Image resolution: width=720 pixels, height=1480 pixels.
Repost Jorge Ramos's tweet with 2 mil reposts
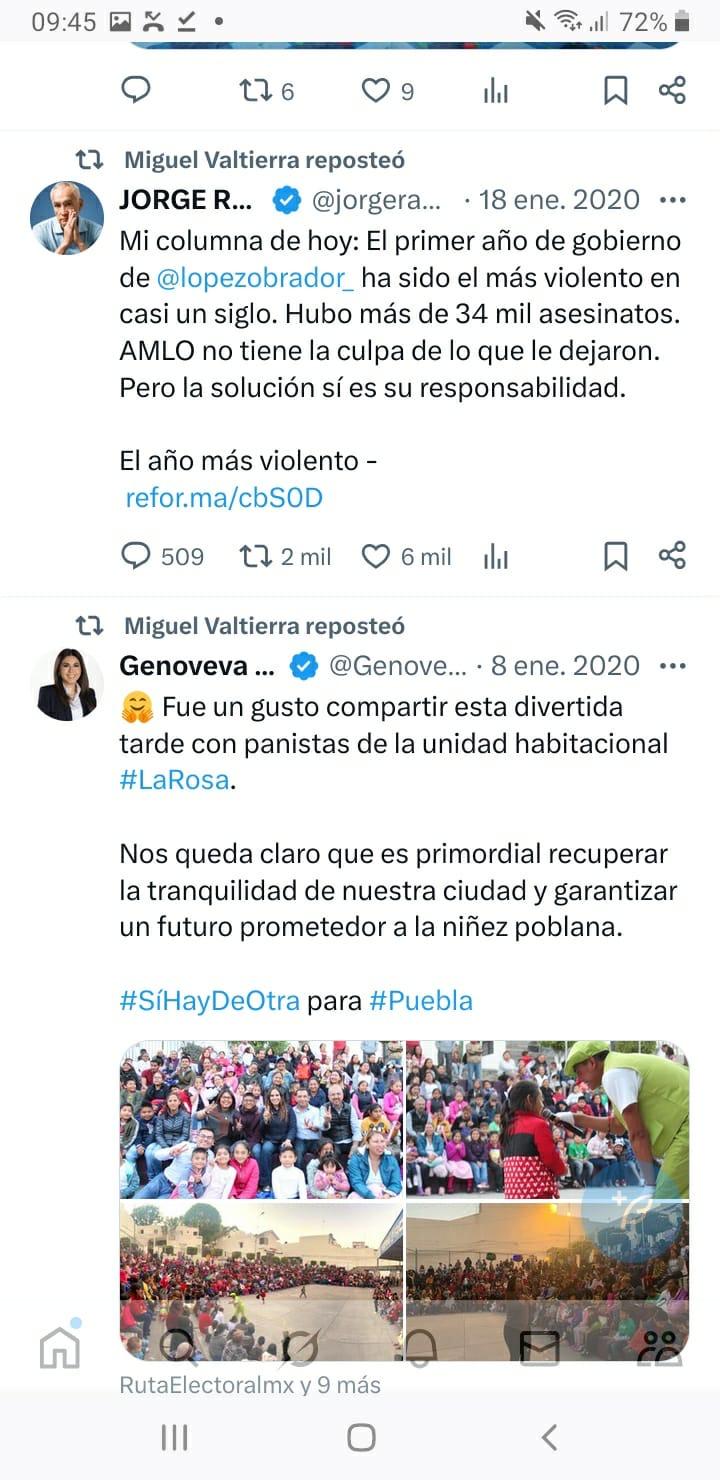tap(256, 556)
